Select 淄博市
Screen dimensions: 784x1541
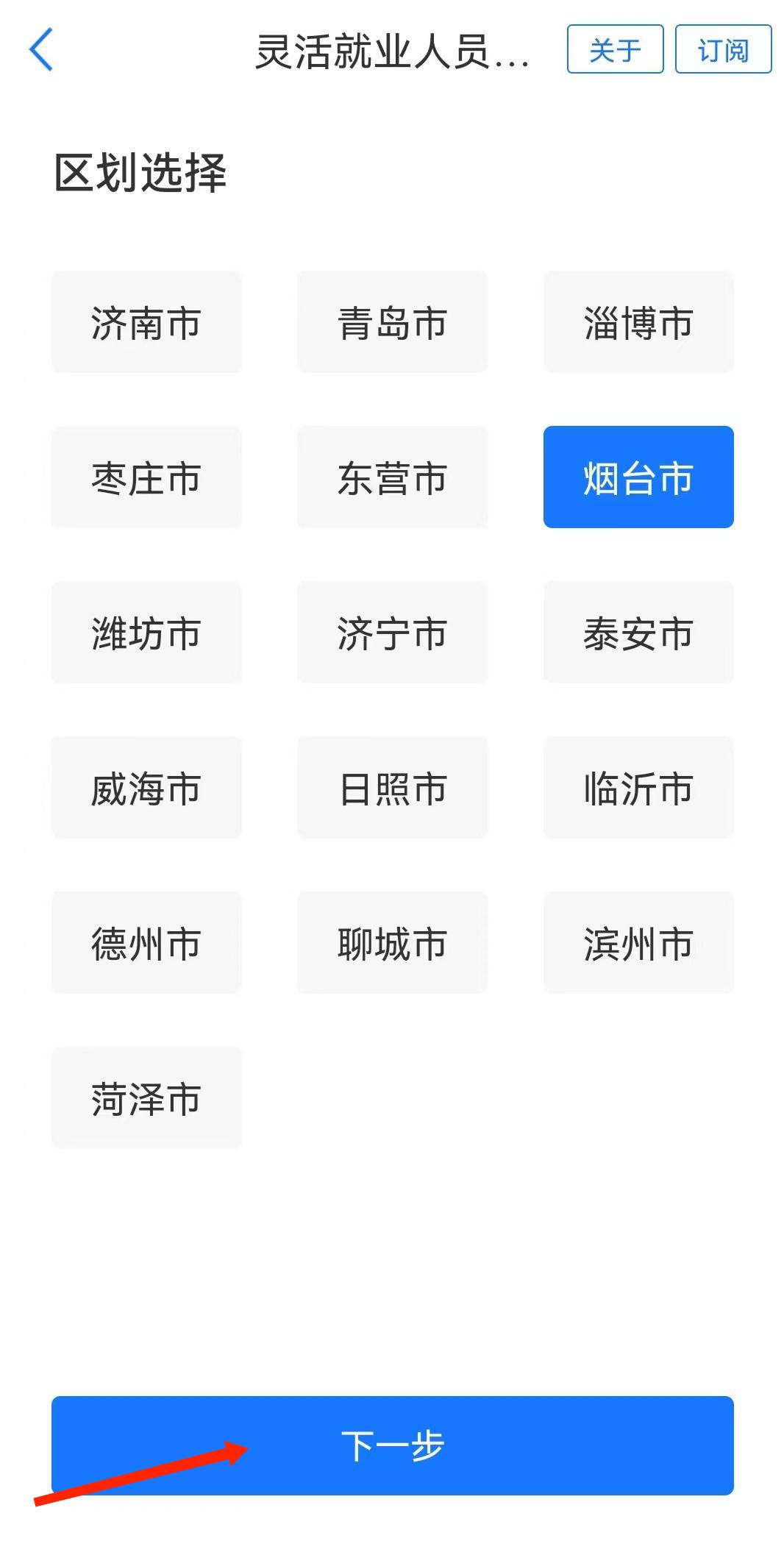pos(638,322)
